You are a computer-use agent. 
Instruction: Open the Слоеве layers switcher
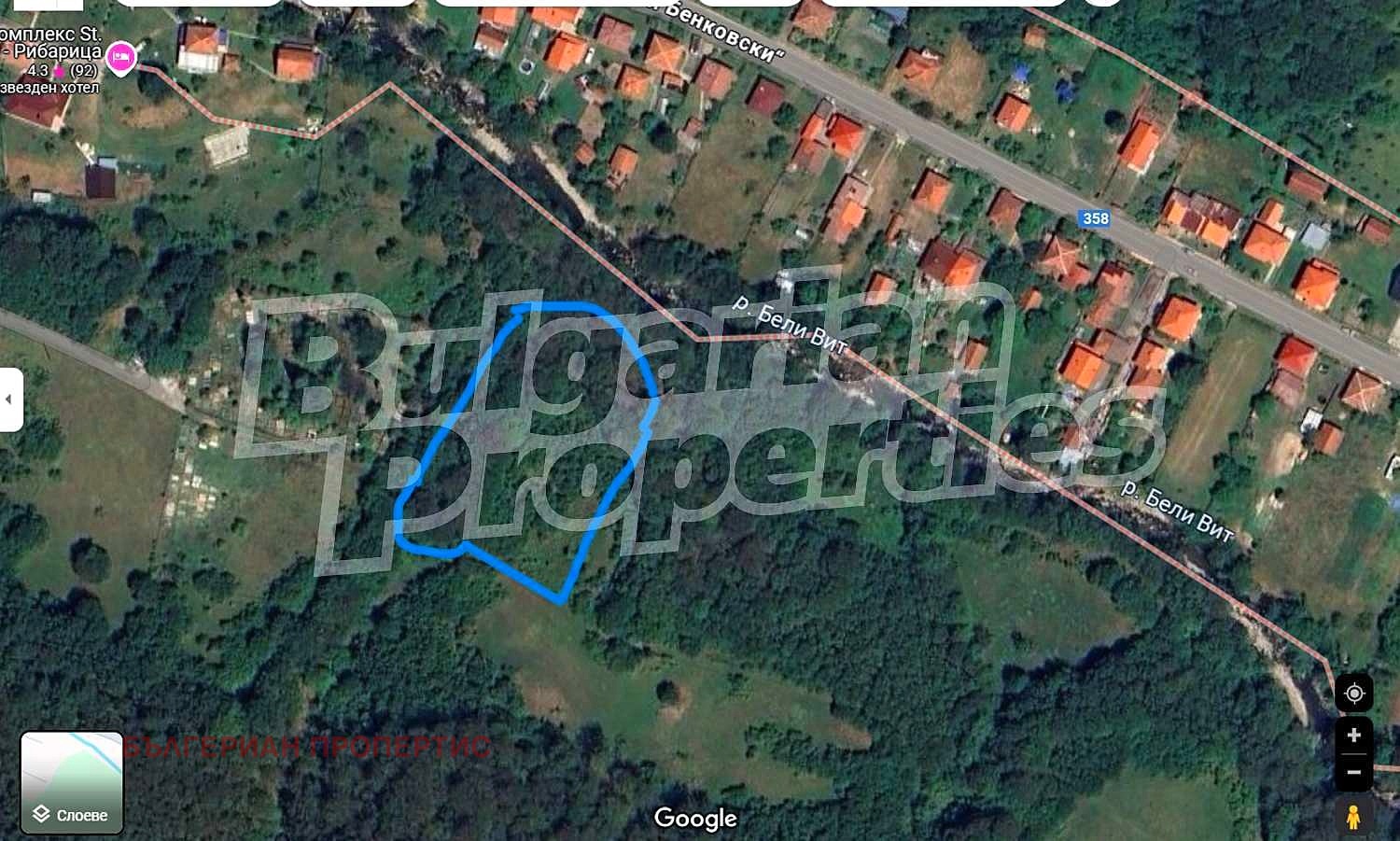[x=72, y=782]
